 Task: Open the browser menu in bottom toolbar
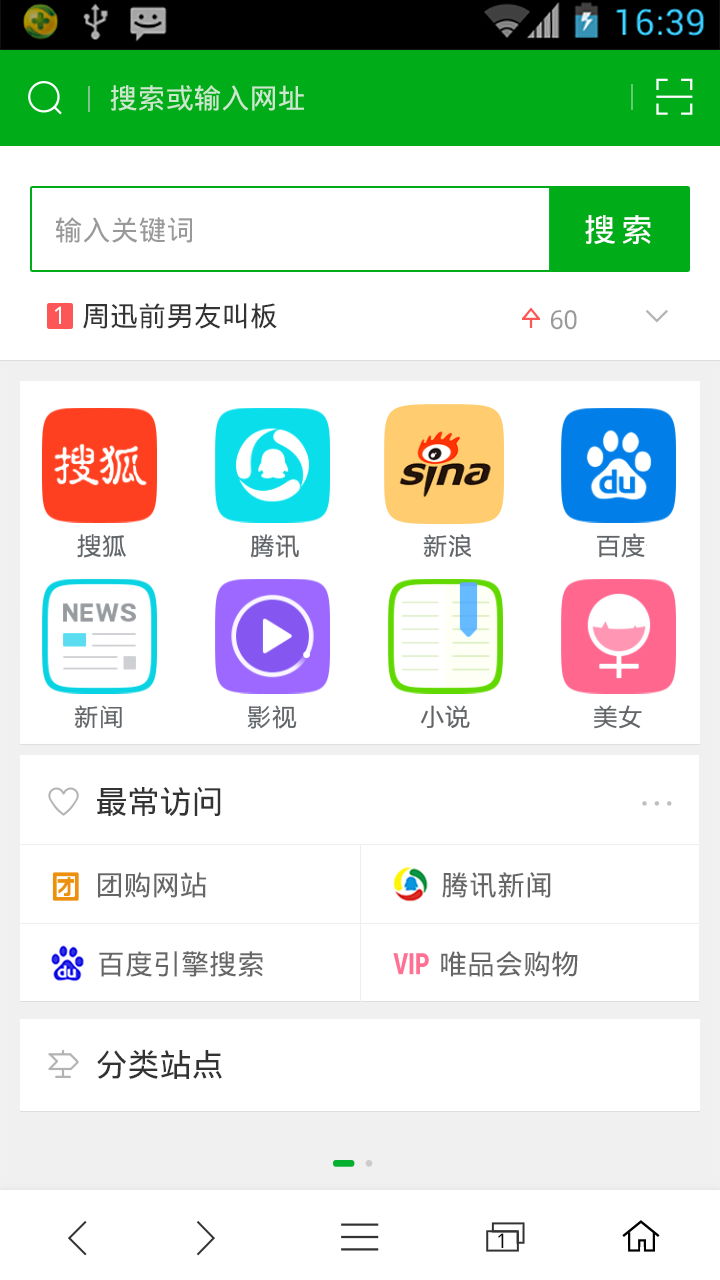pos(359,1237)
